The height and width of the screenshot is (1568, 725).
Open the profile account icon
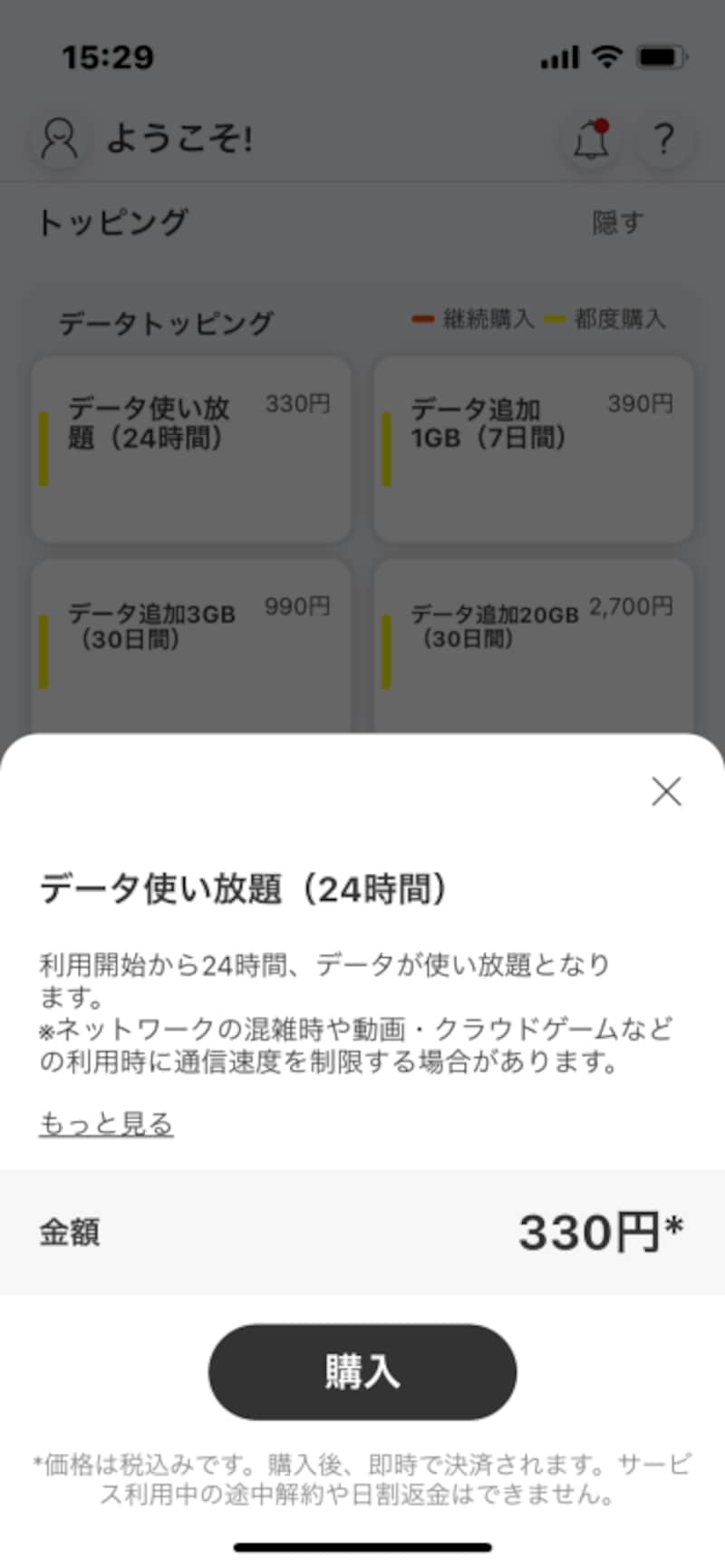coord(58,140)
